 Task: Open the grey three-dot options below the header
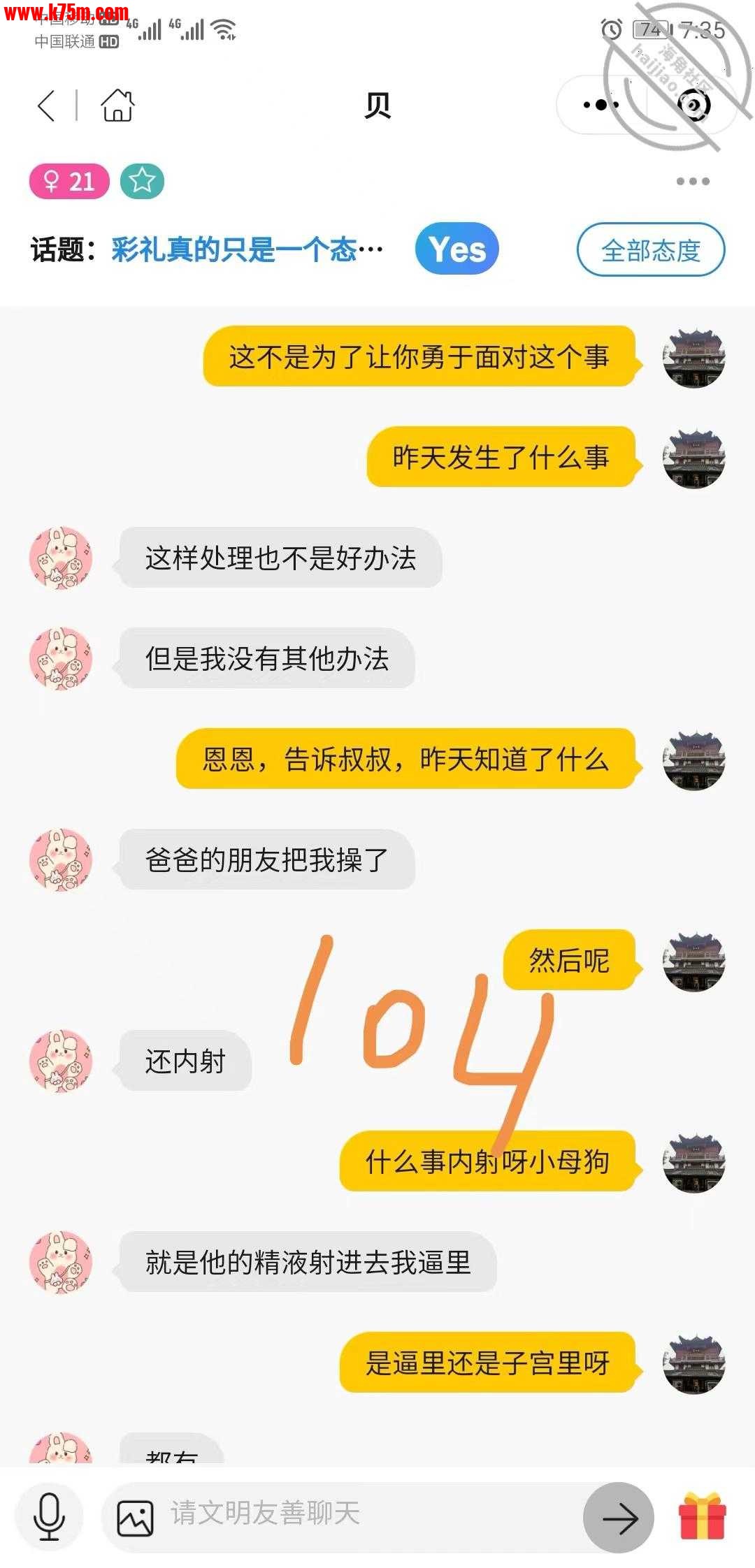click(693, 182)
